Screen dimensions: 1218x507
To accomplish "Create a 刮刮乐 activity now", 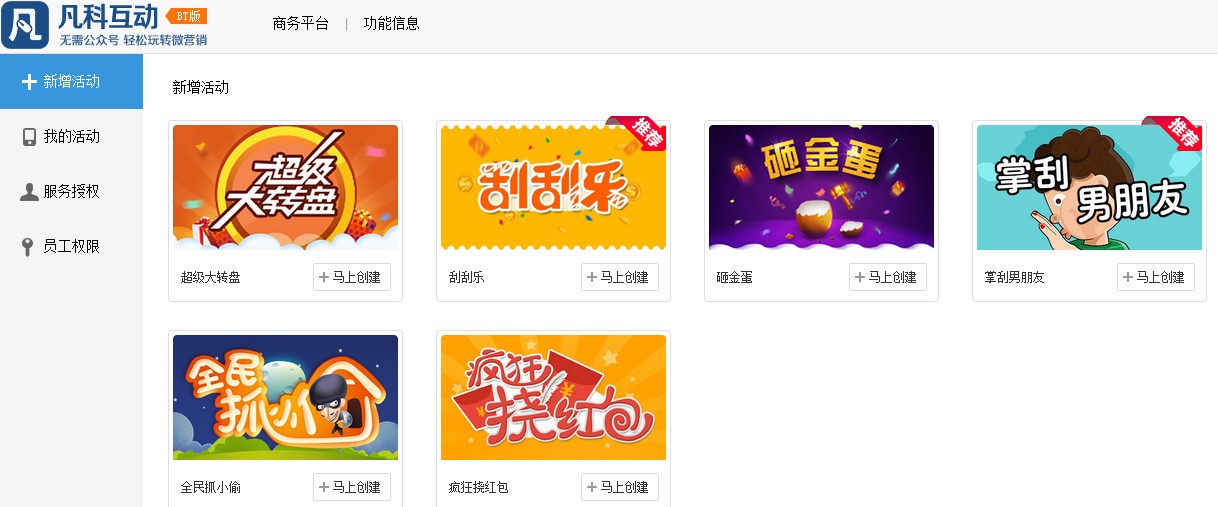I will (619, 277).
